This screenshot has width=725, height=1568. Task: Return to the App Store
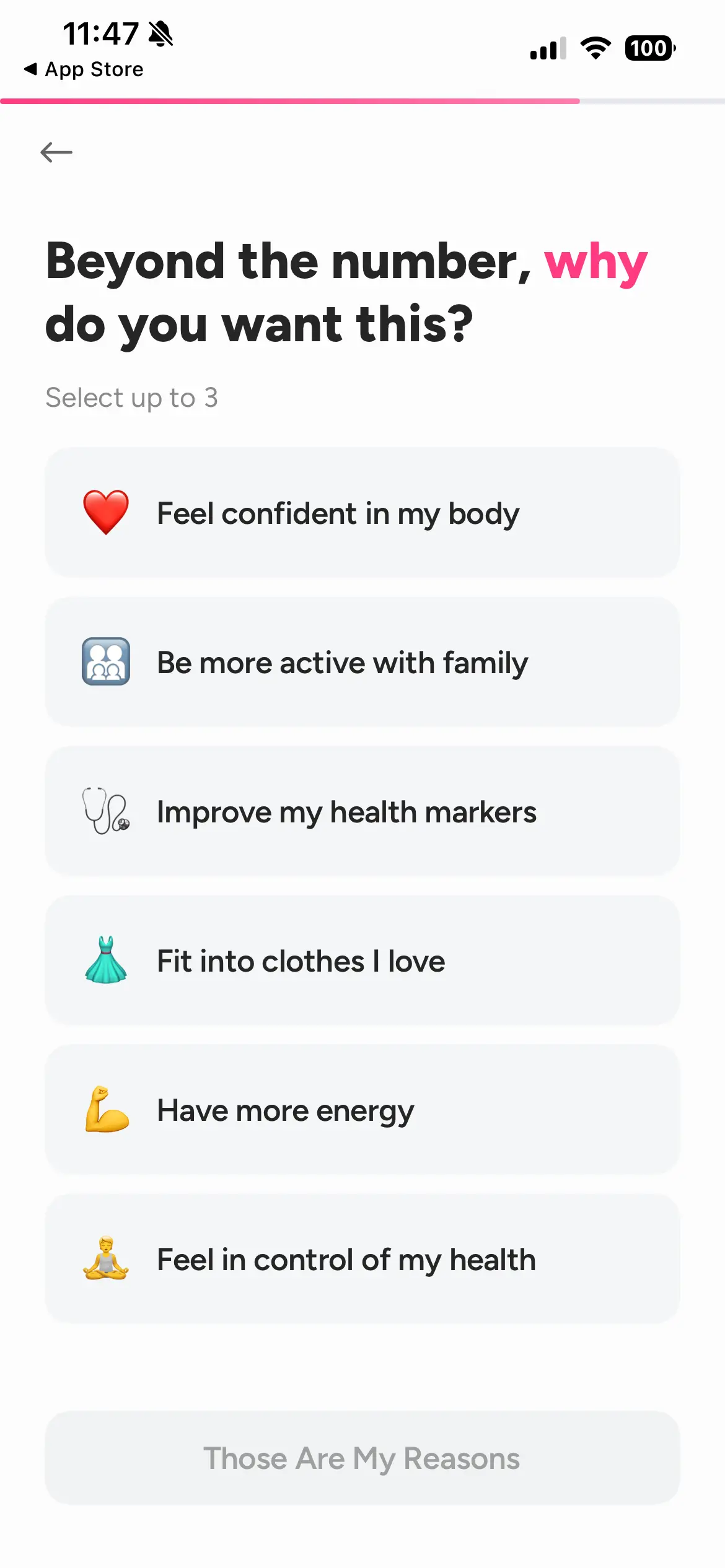coord(84,69)
